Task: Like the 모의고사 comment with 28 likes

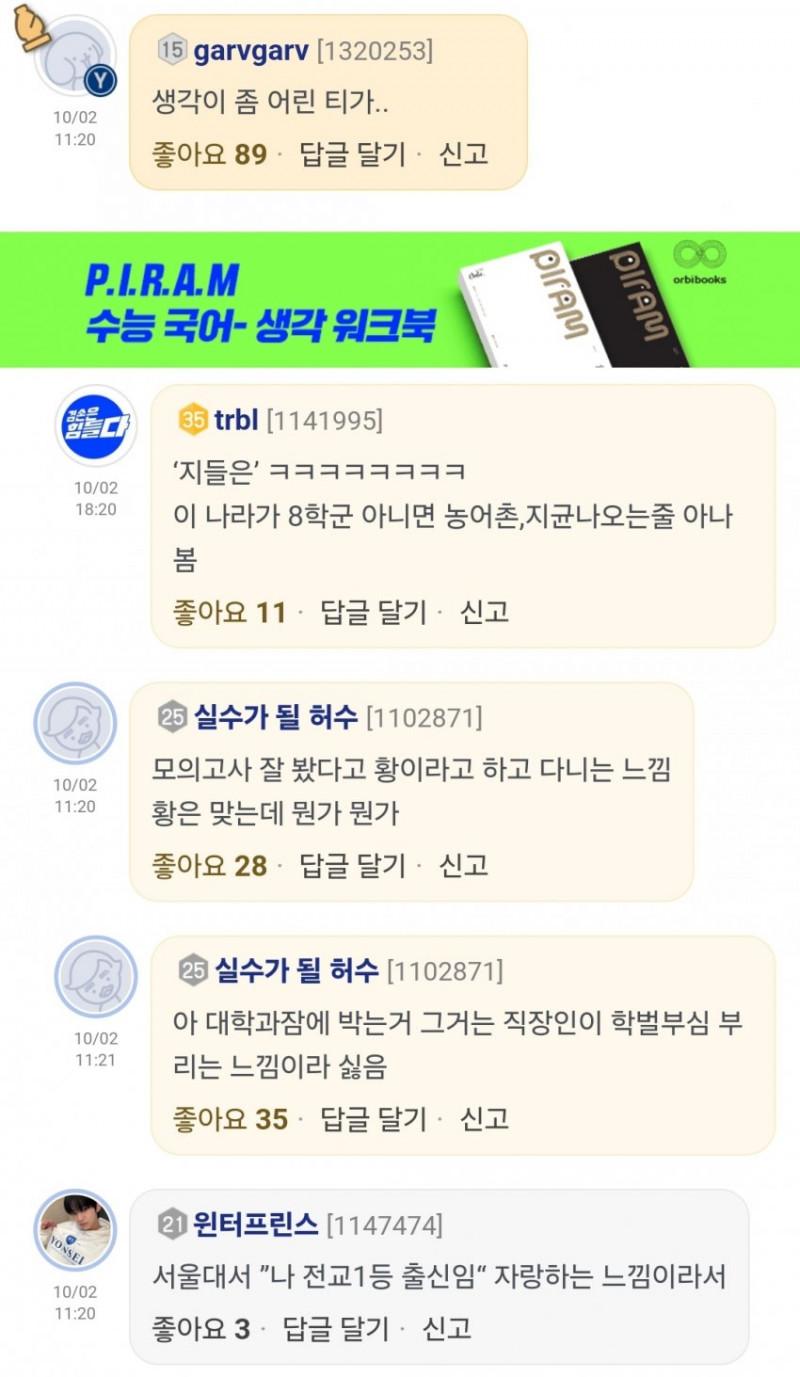Action: [x=209, y=865]
